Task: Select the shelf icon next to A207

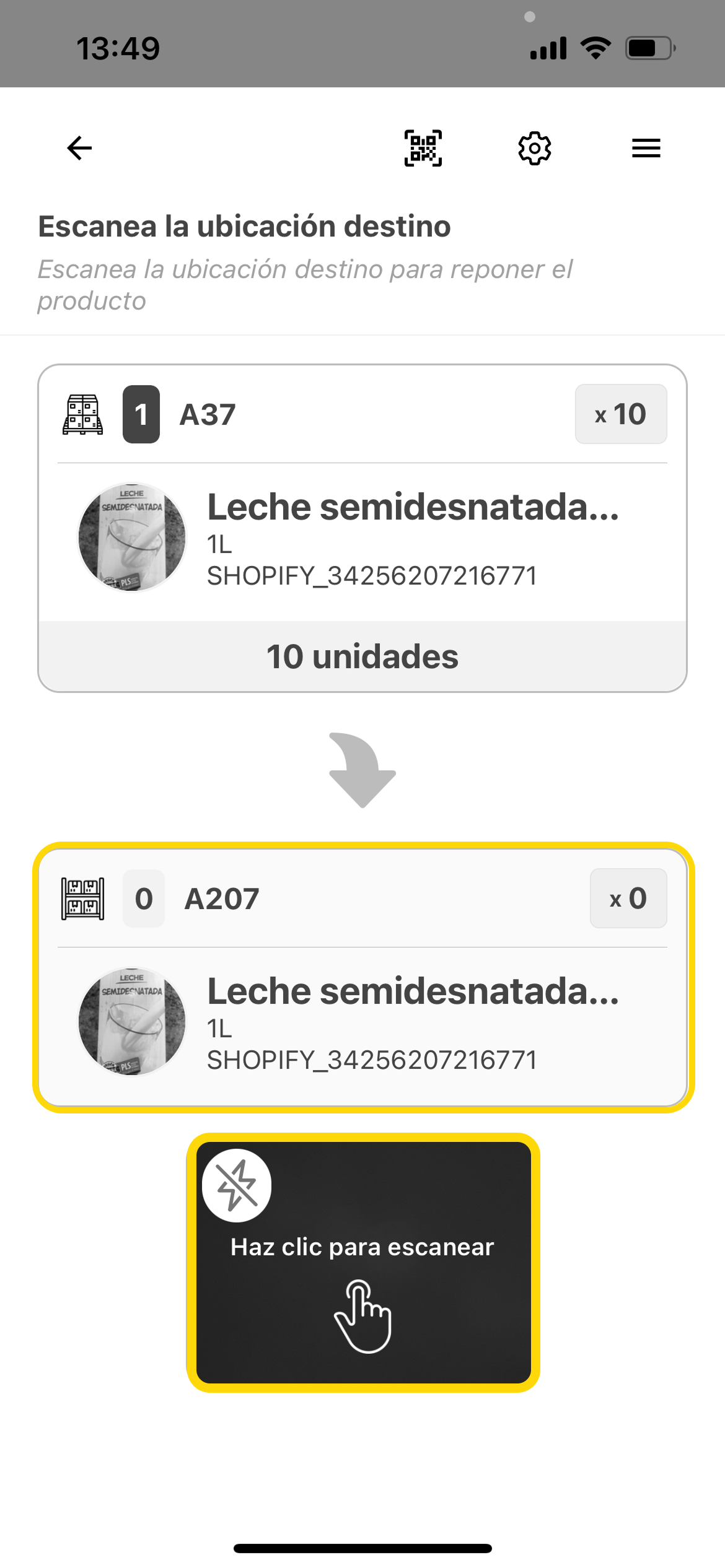Action: coord(82,899)
